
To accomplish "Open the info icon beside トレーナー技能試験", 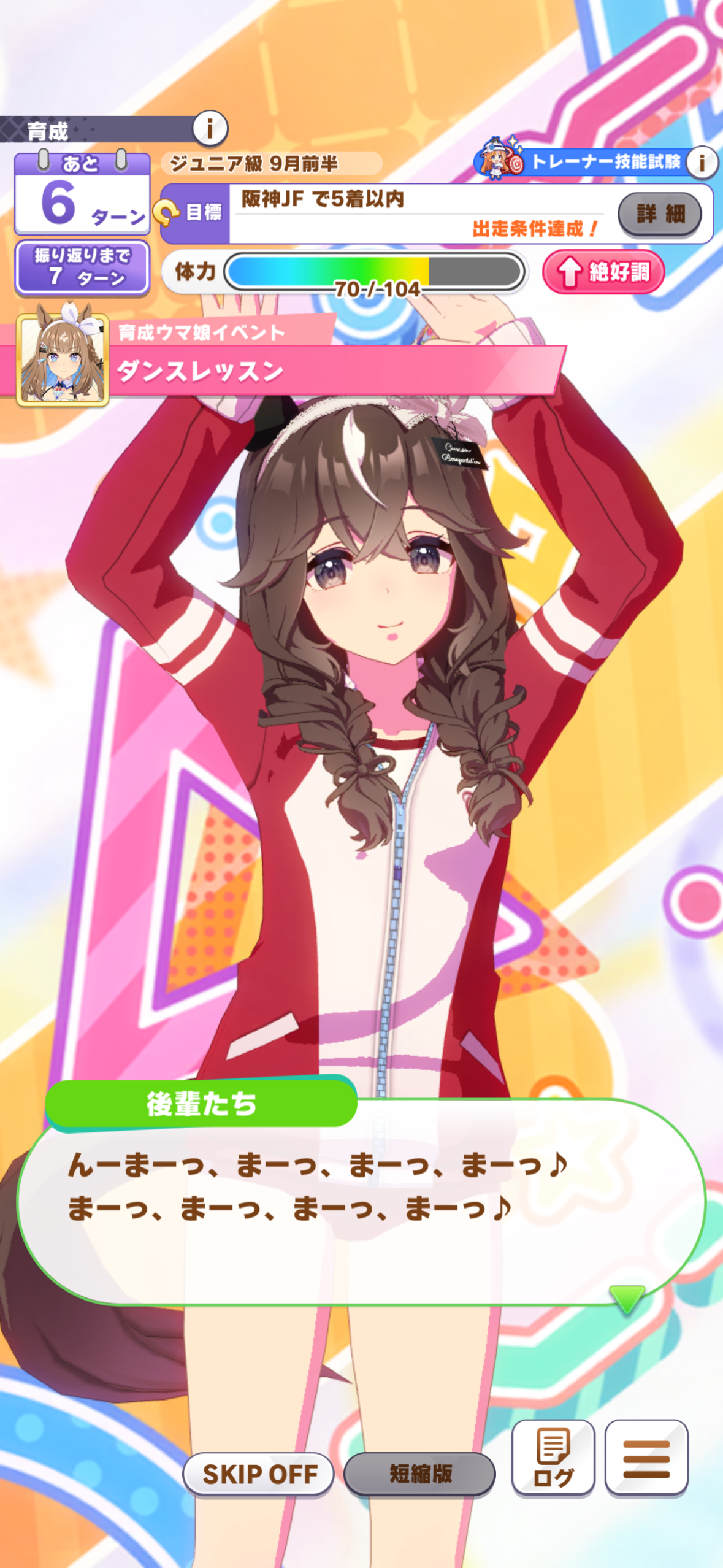I will point(702,163).
